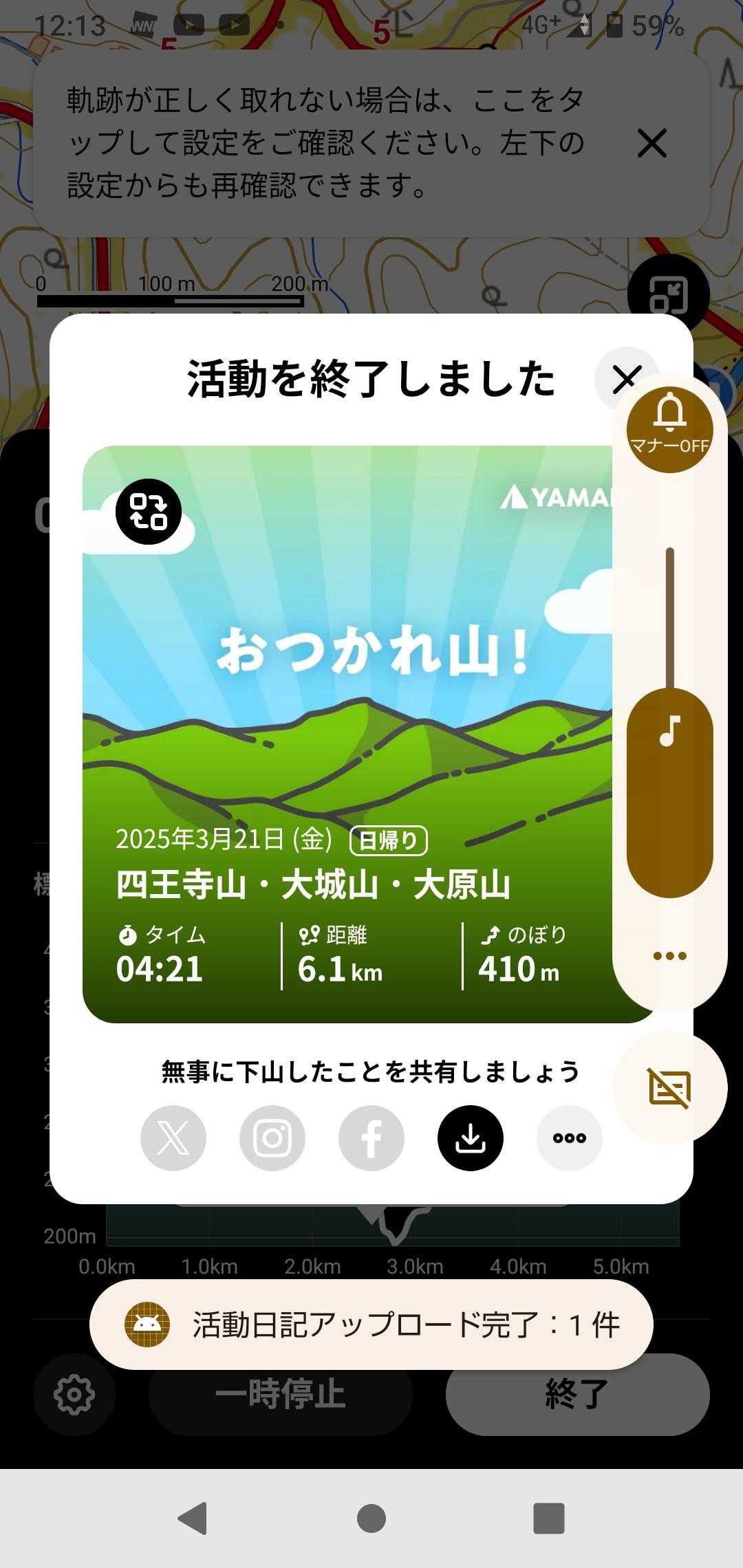Toggle the manner mode bell
This screenshot has height=1568, width=743.
pos(669,429)
